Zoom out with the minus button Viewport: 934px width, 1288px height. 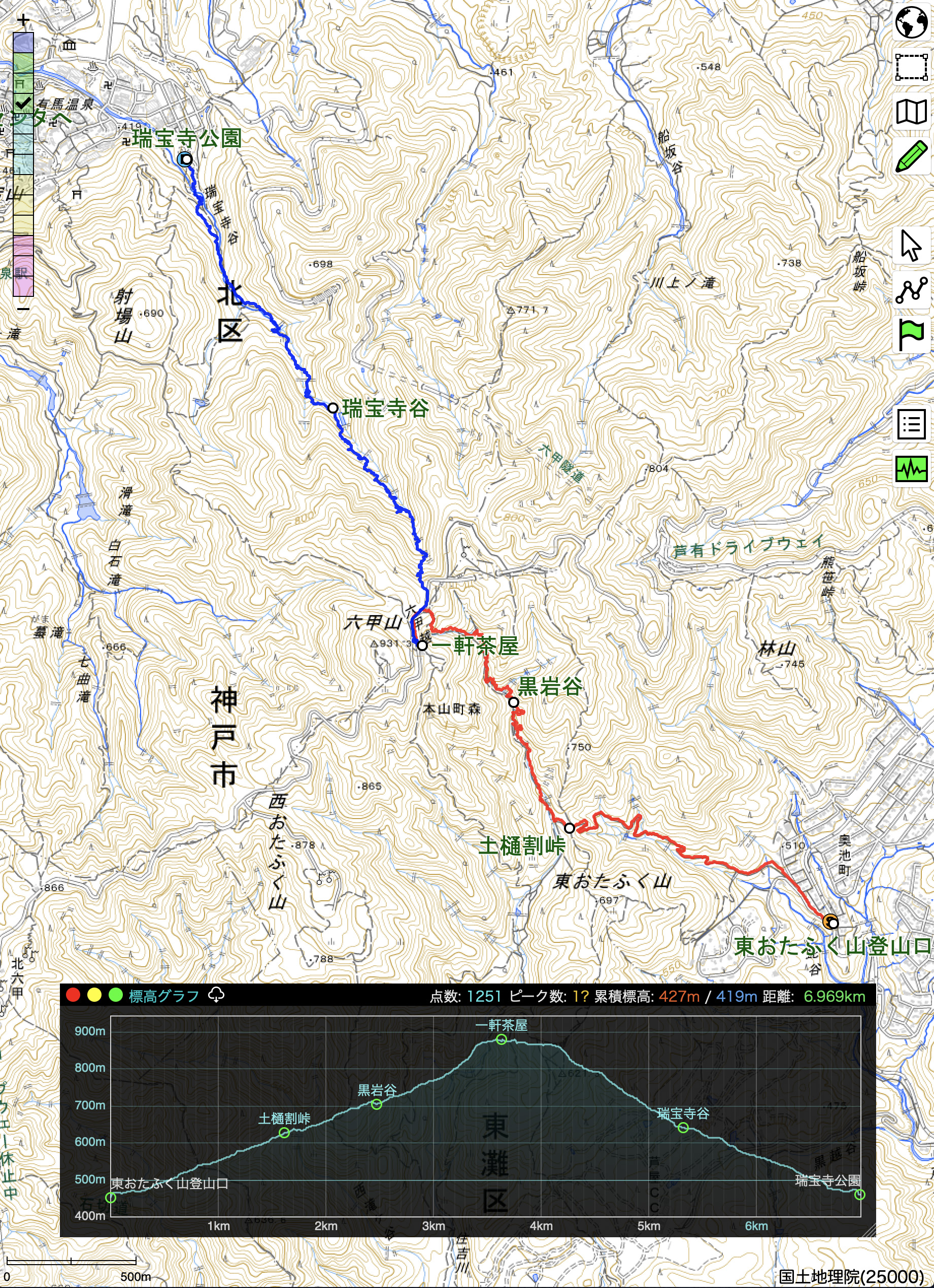click(23, 309)
